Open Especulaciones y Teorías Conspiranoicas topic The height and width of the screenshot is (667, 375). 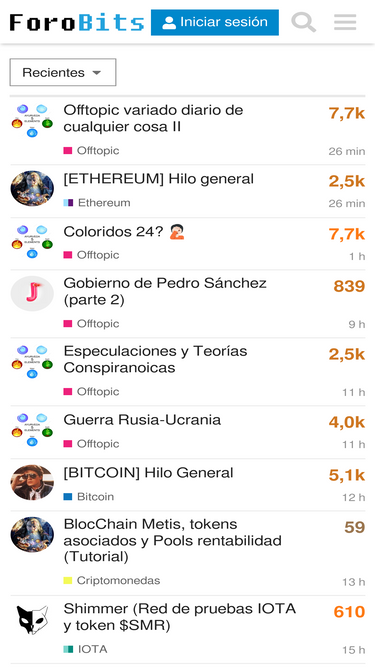pyautogui.click(x=155, y=359)
